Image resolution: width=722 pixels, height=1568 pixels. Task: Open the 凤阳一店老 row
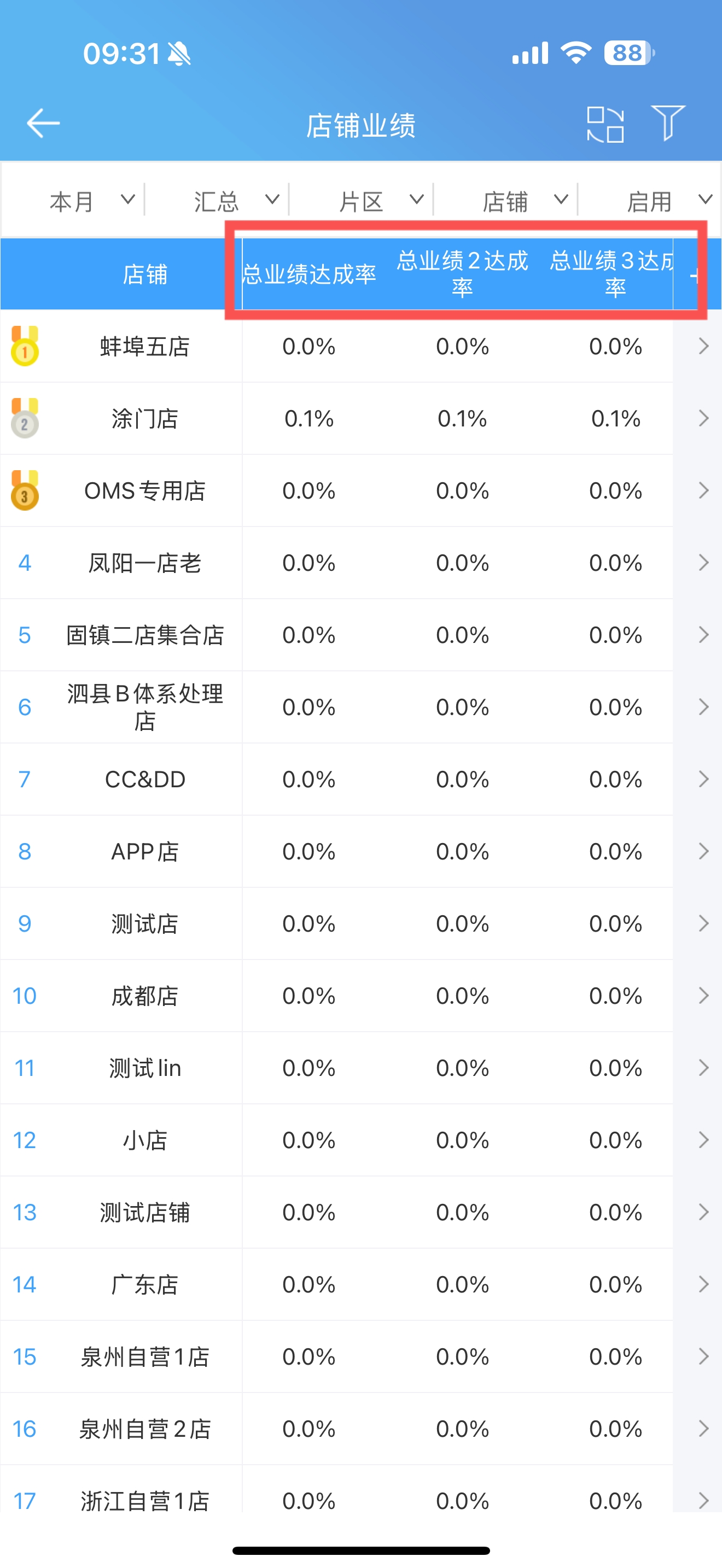361,563
